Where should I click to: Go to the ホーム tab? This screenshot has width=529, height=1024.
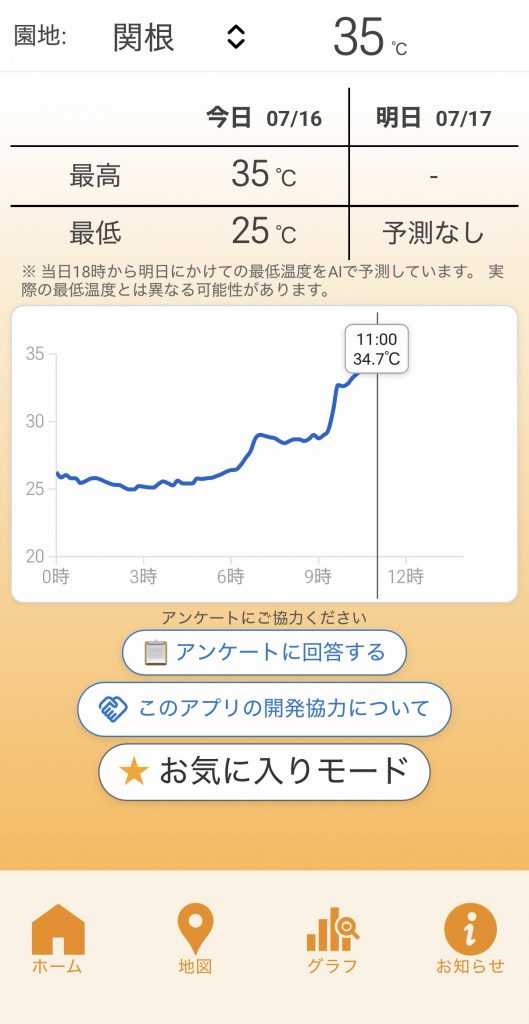58,939
